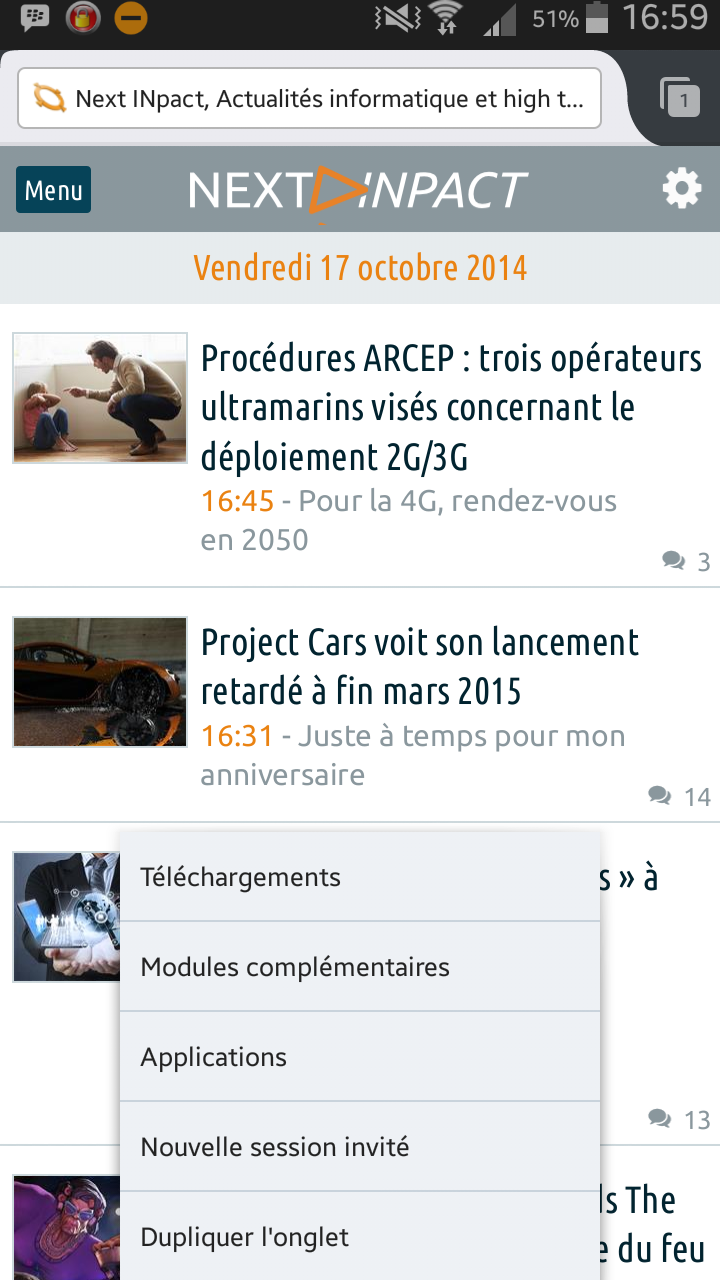Viewport: 720px width, 1280px height.
Task: View the 3 comments on the ARCEP article
Action: click(687, 561)
